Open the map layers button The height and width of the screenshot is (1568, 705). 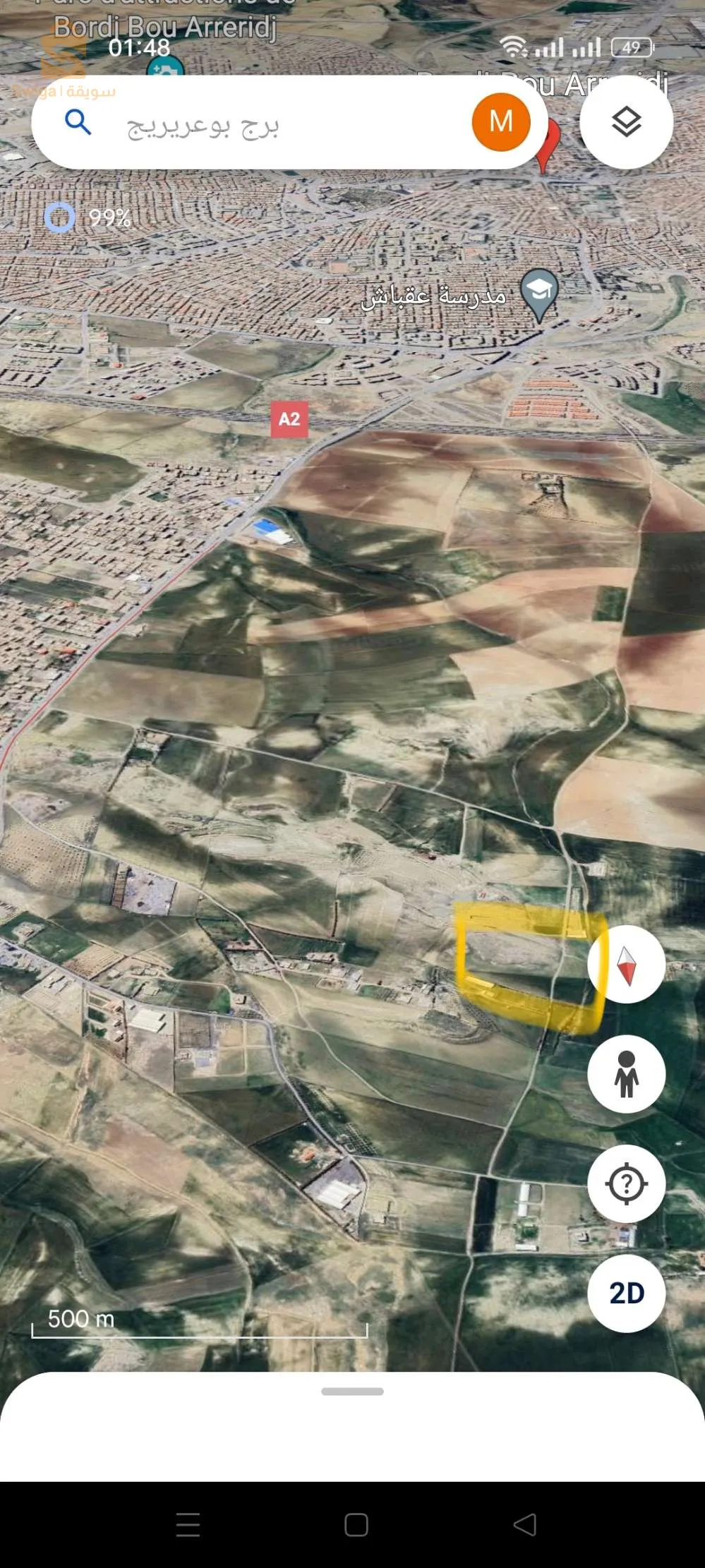coord(626,122)
